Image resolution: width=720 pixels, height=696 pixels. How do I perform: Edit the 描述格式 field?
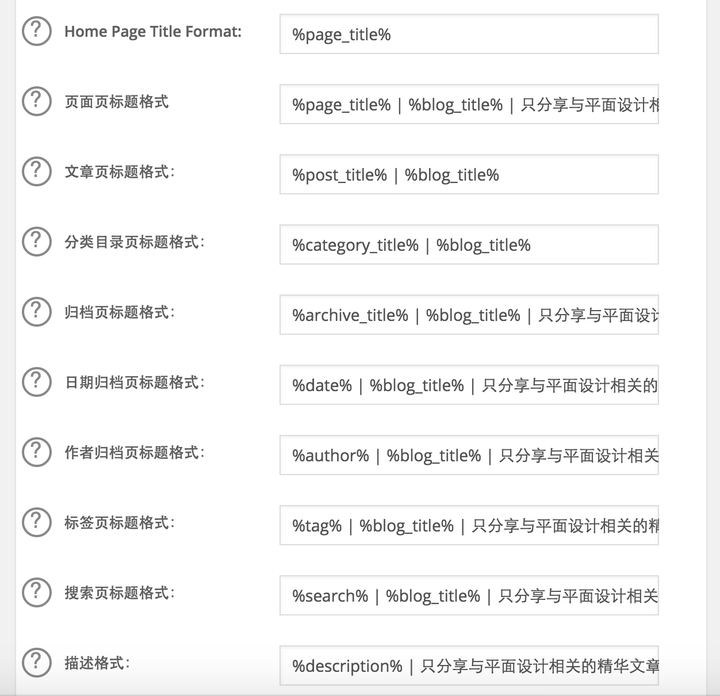coord(468,665)
